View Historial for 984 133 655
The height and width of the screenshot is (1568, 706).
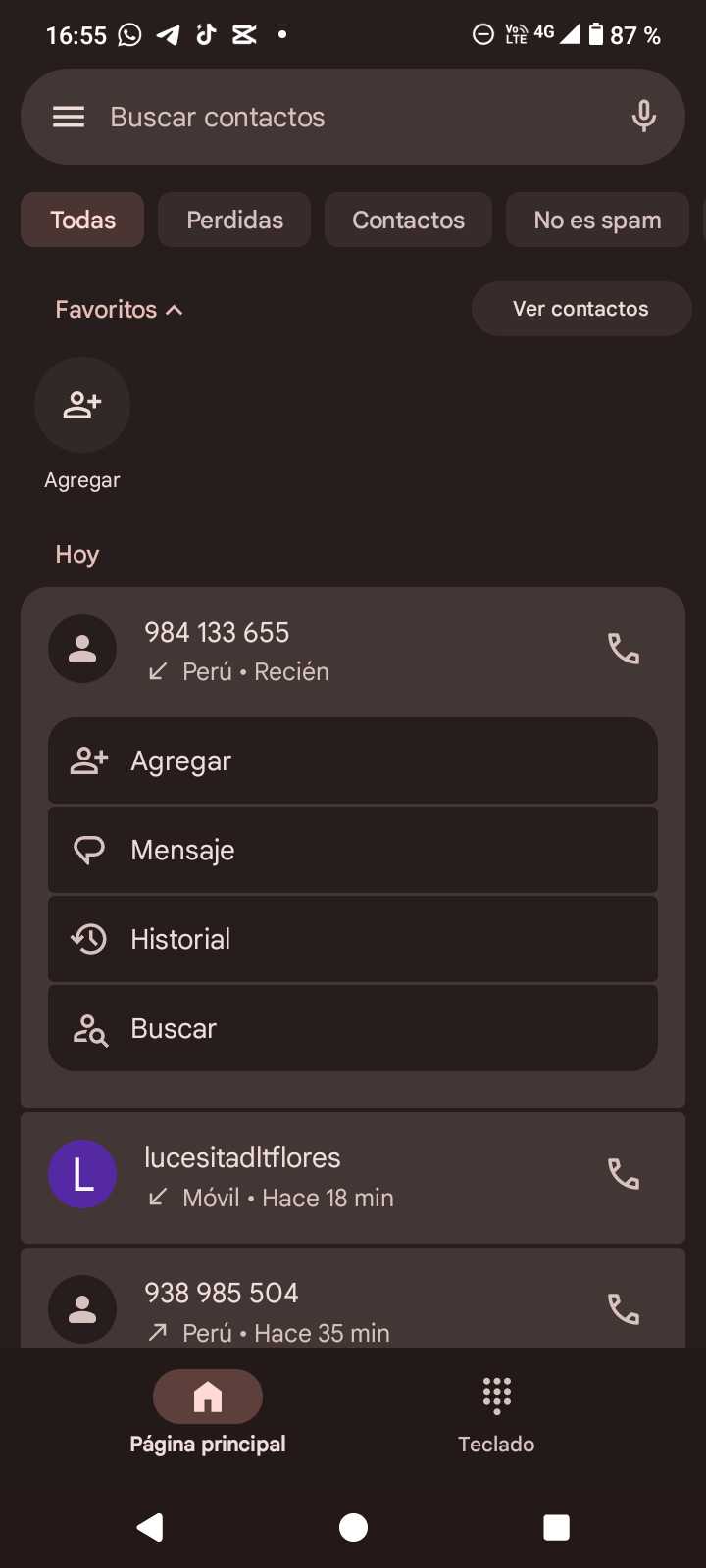(x=353, y=939)
